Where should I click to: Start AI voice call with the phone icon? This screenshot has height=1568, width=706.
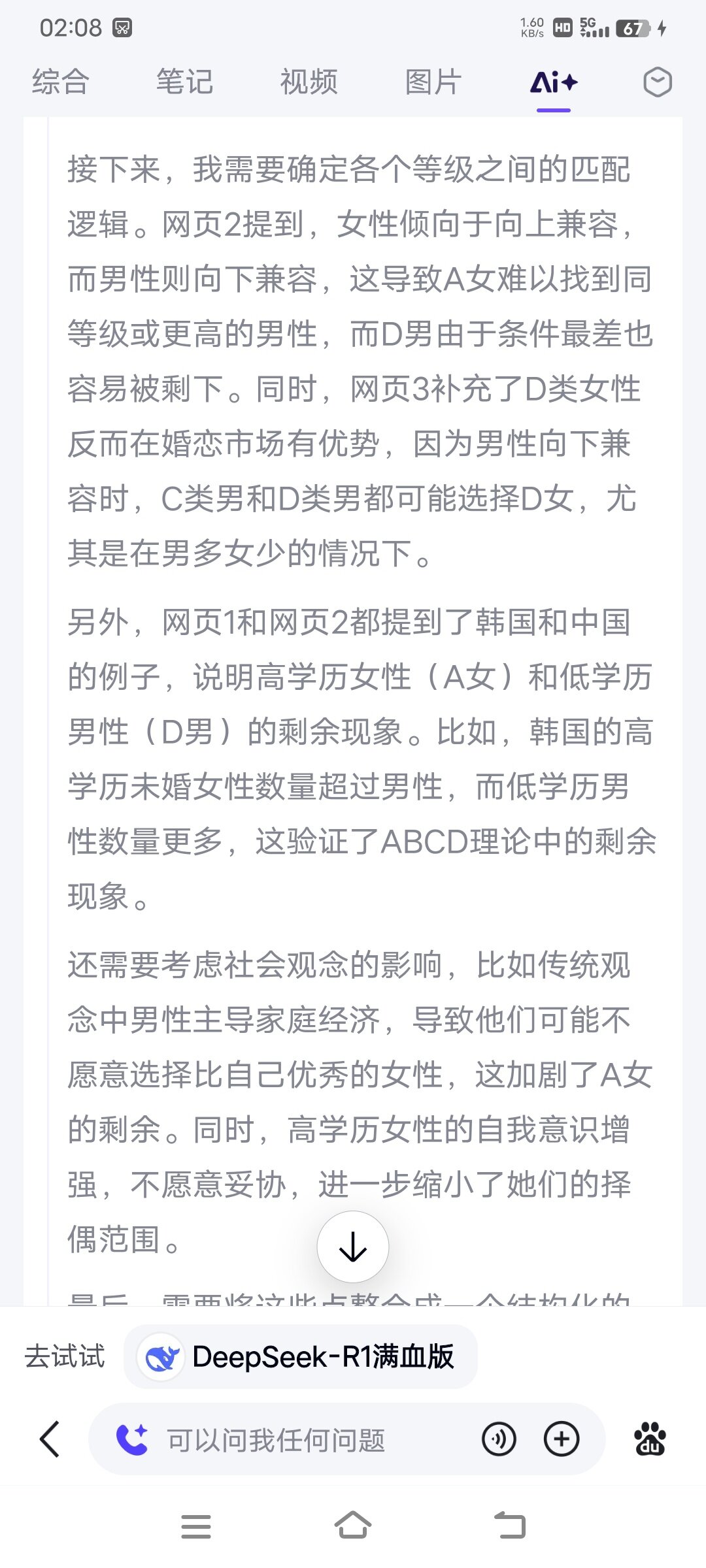[x=131, y=1439]
